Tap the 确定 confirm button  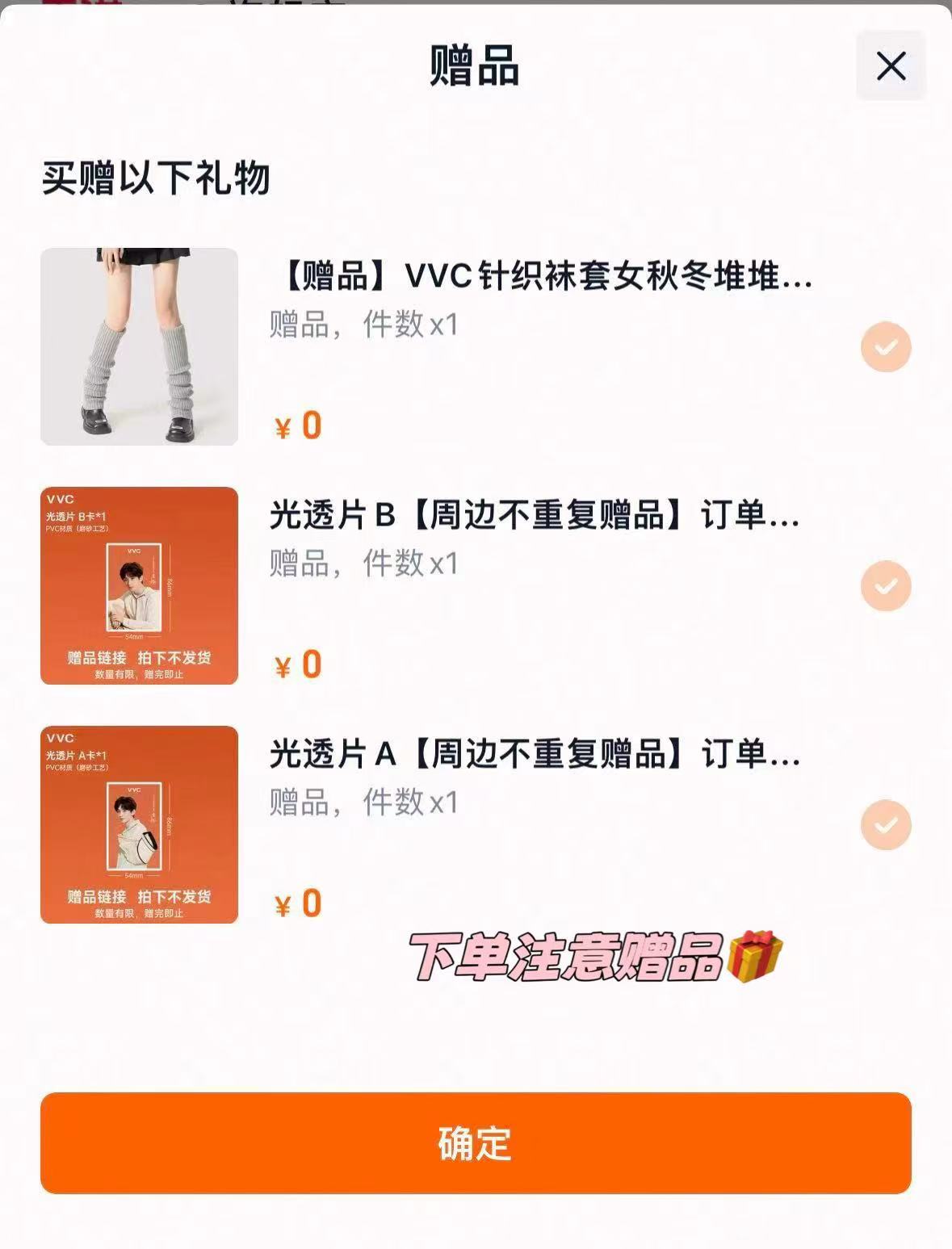pos(476,1142)
